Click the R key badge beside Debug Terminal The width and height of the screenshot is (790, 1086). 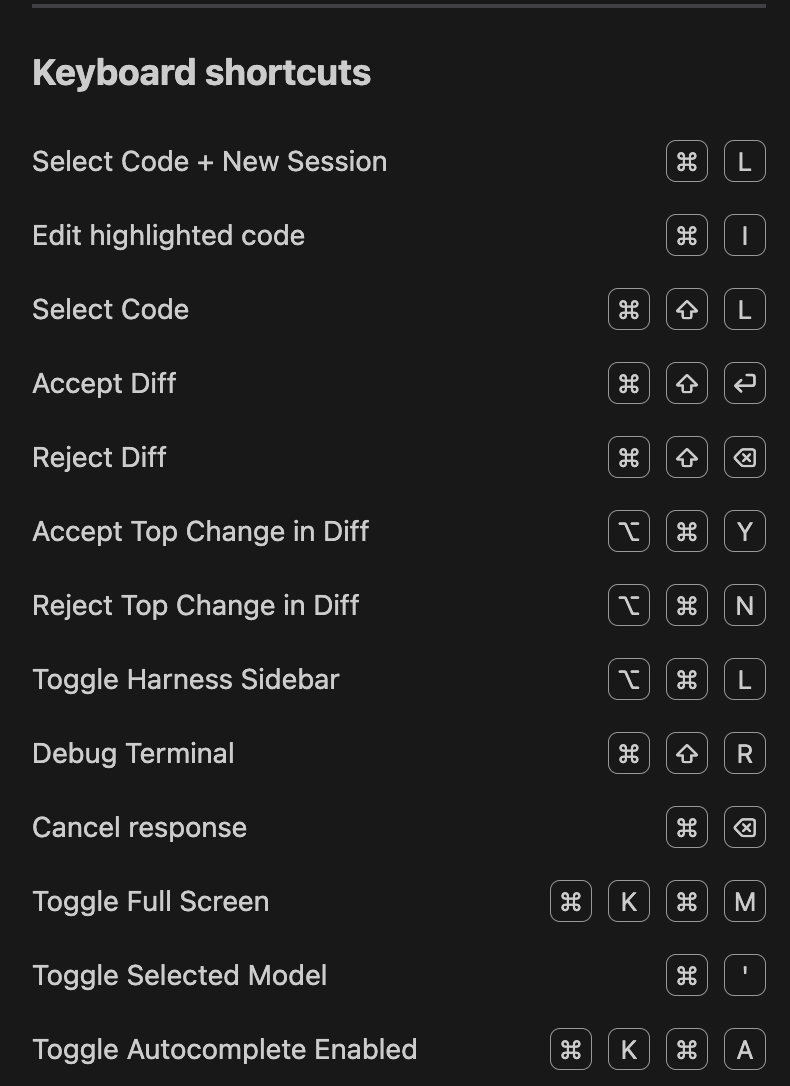(x=745, y=753)
